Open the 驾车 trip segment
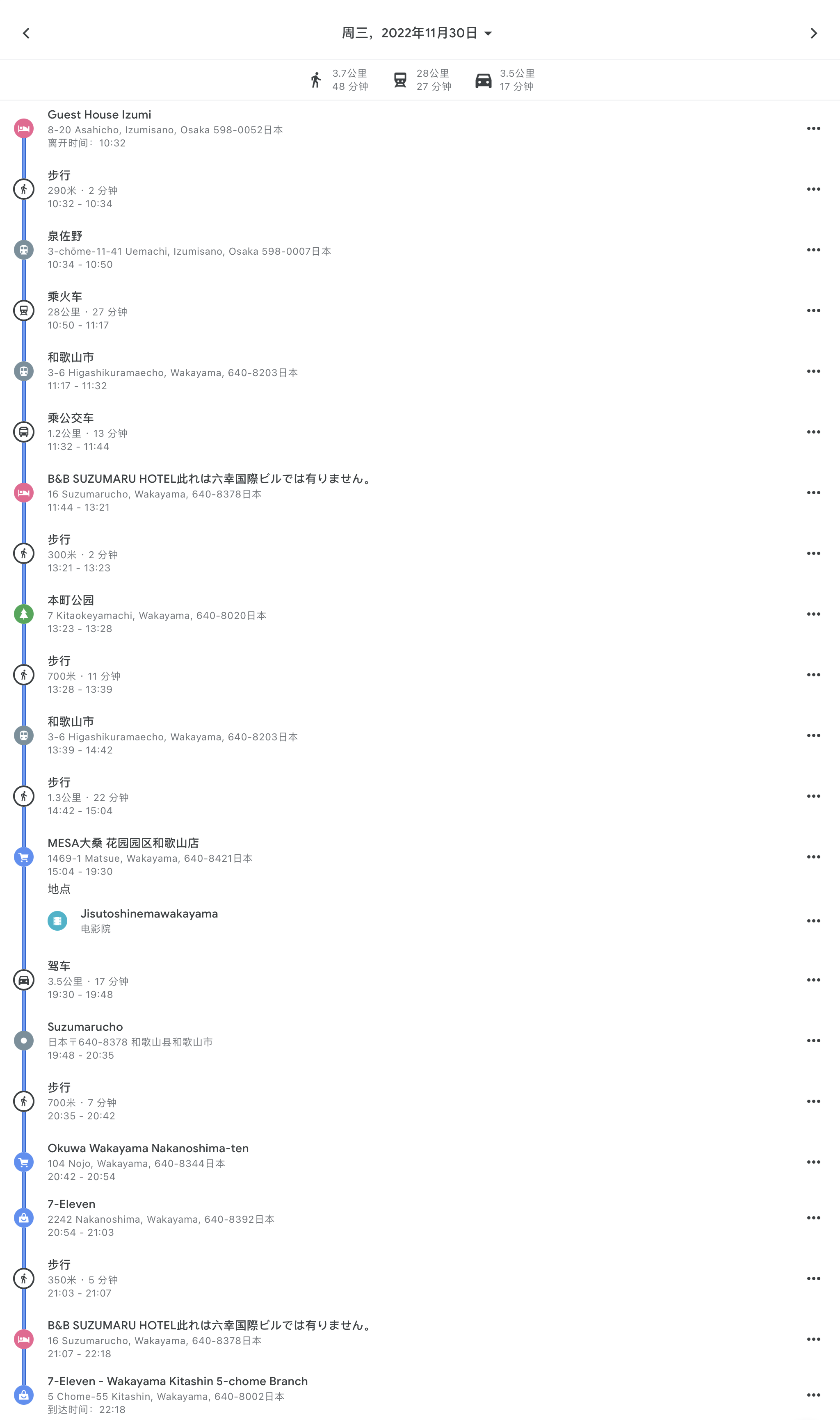 point(88,979)
